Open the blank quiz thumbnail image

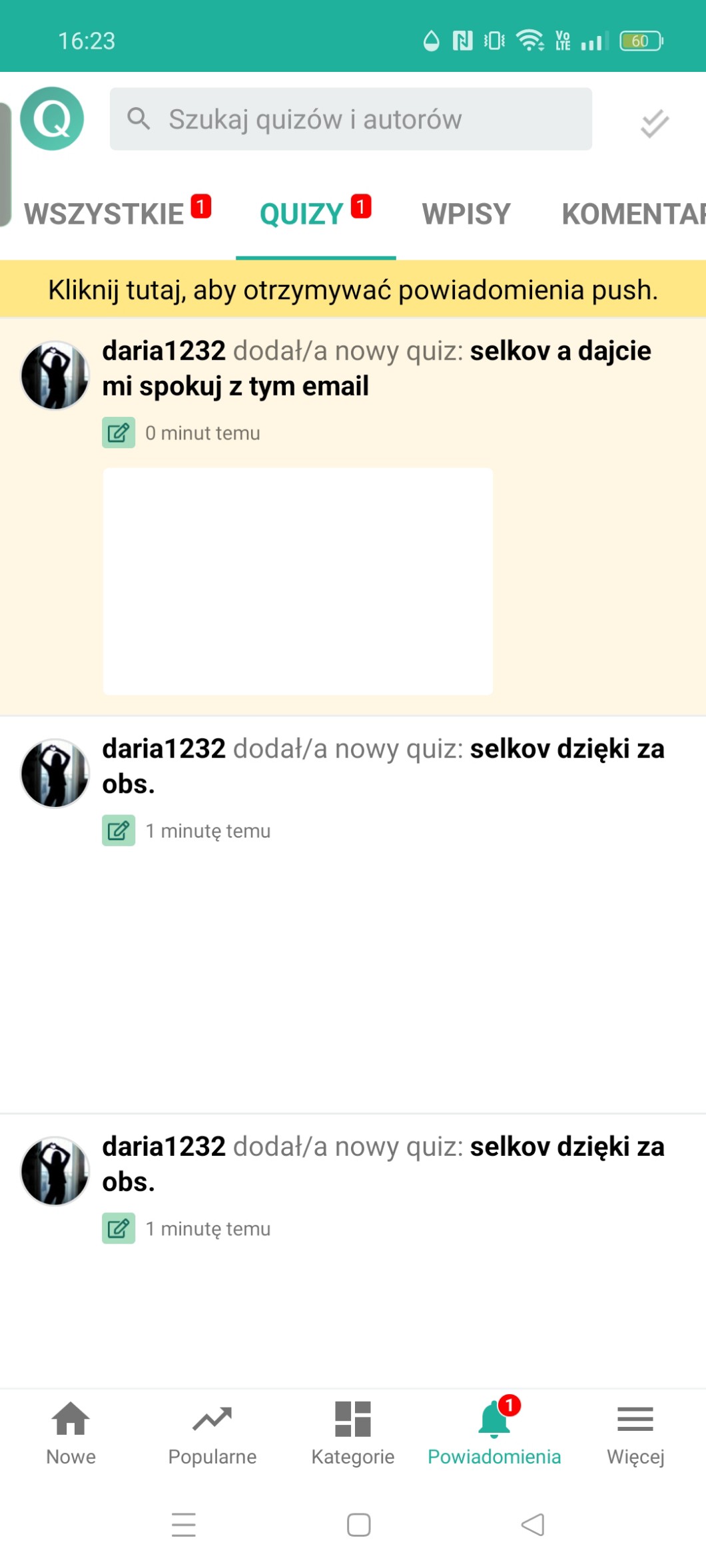[298, 581]
